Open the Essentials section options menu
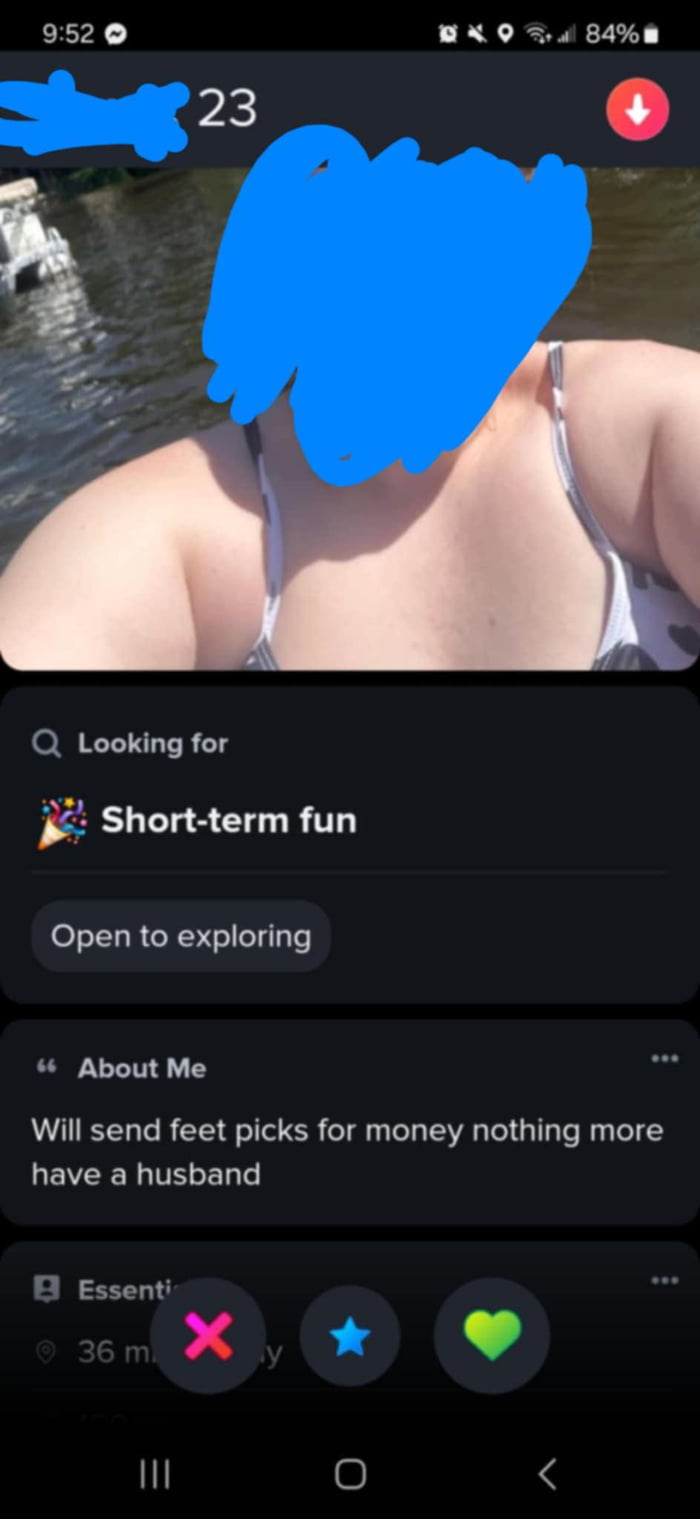The height and width of the screenshot is (1519, 700). point(664,1280)
